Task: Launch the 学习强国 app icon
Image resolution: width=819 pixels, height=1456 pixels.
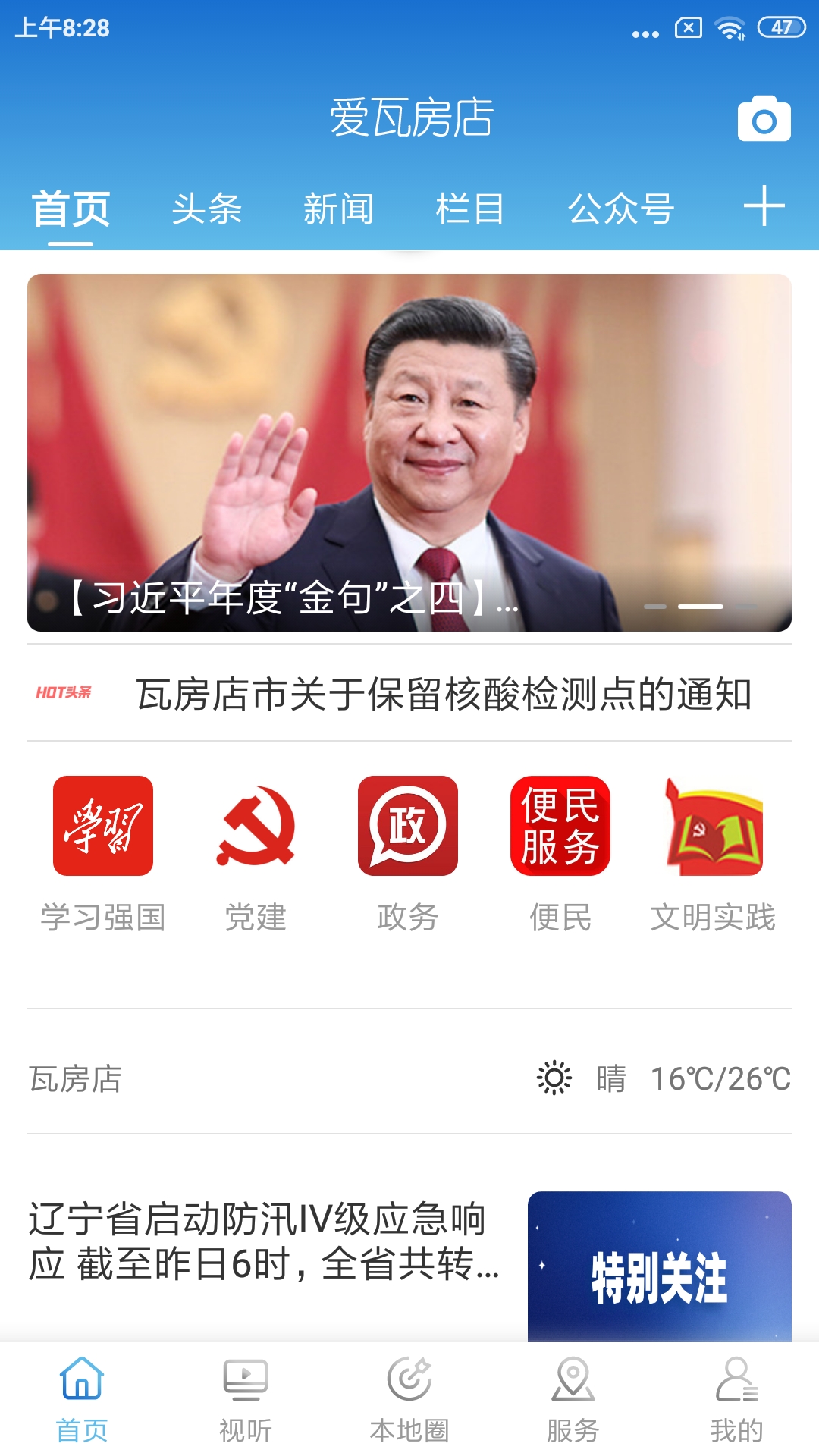Action: (x=104, y=827)
